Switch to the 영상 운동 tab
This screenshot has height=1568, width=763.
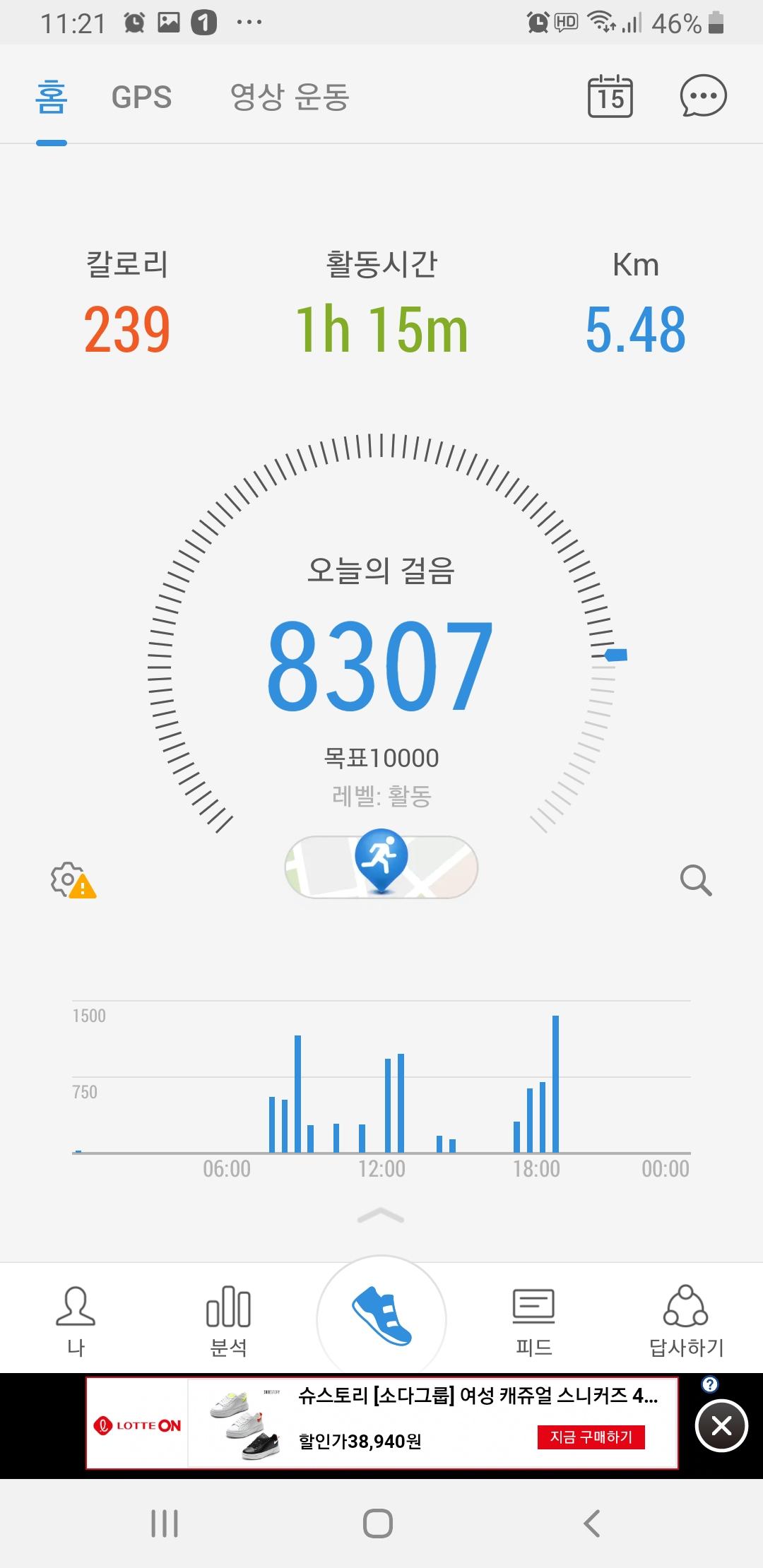(x=290, y=97)
